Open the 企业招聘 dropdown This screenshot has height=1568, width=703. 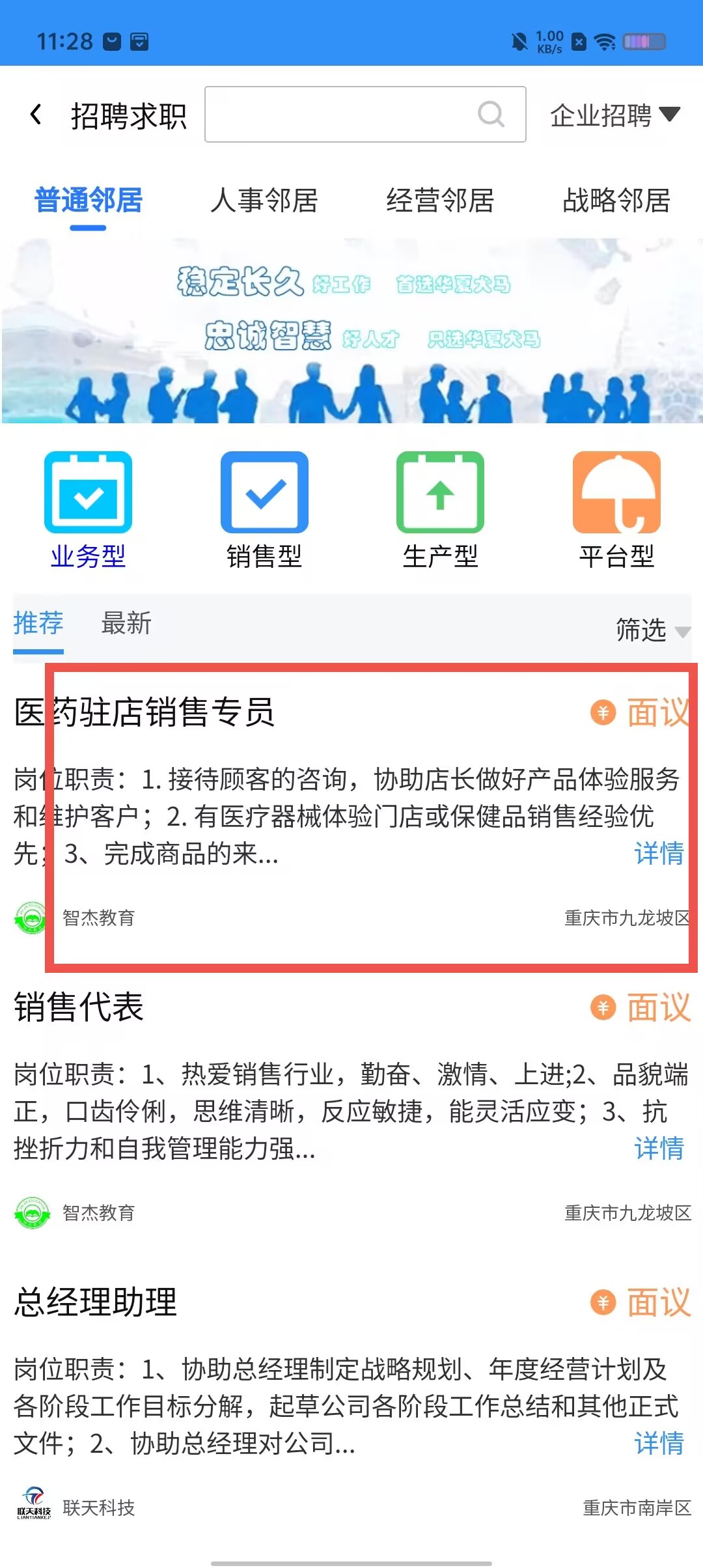click(614, 115)
